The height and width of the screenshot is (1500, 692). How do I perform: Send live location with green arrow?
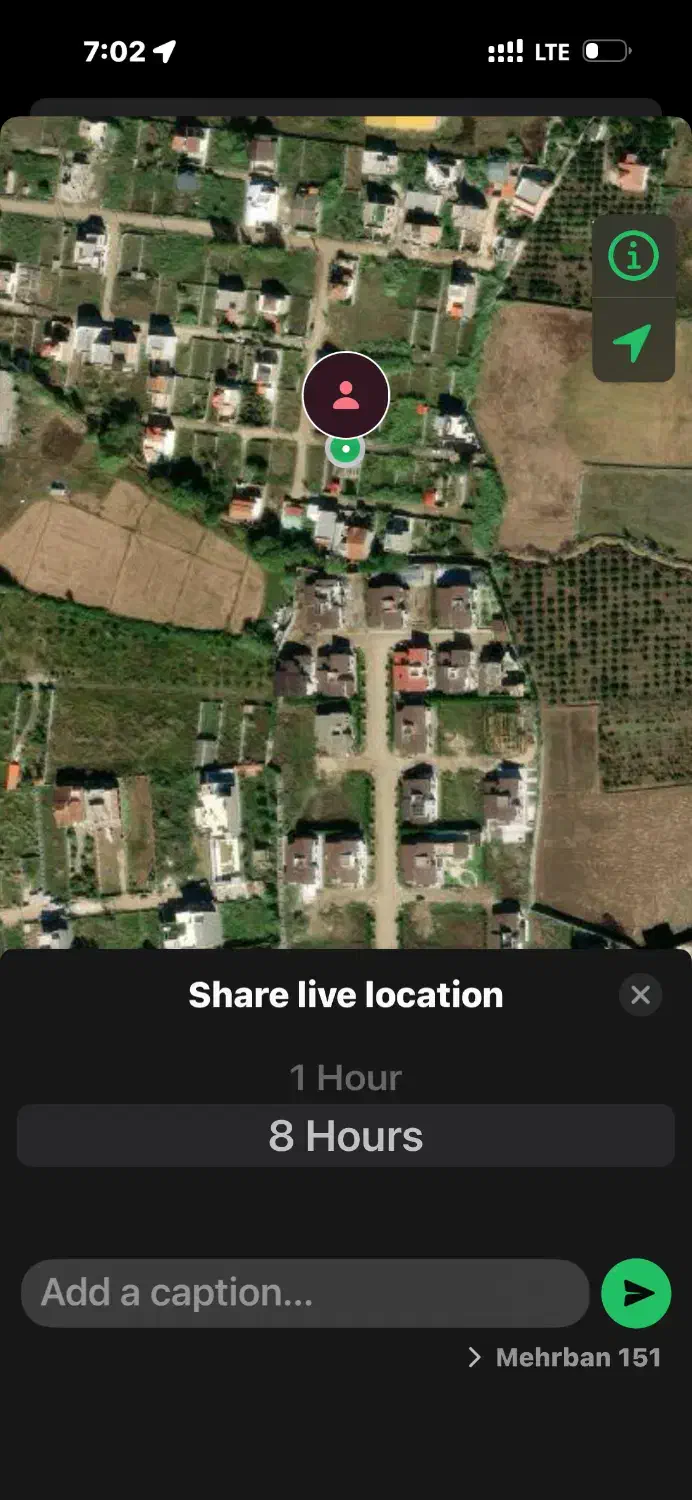[636, 1293]
